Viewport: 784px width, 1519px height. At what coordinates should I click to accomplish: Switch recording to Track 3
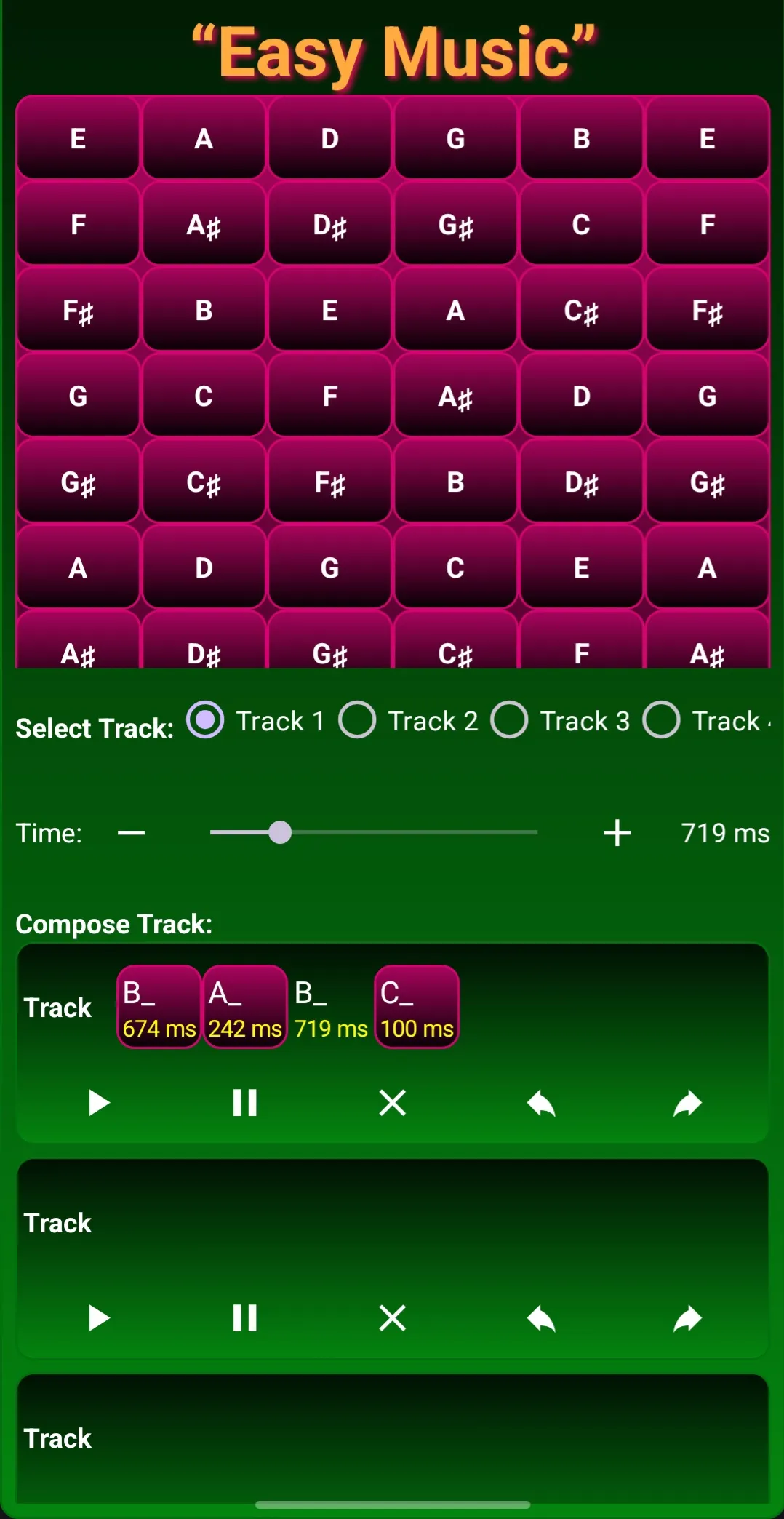(510, 721)
